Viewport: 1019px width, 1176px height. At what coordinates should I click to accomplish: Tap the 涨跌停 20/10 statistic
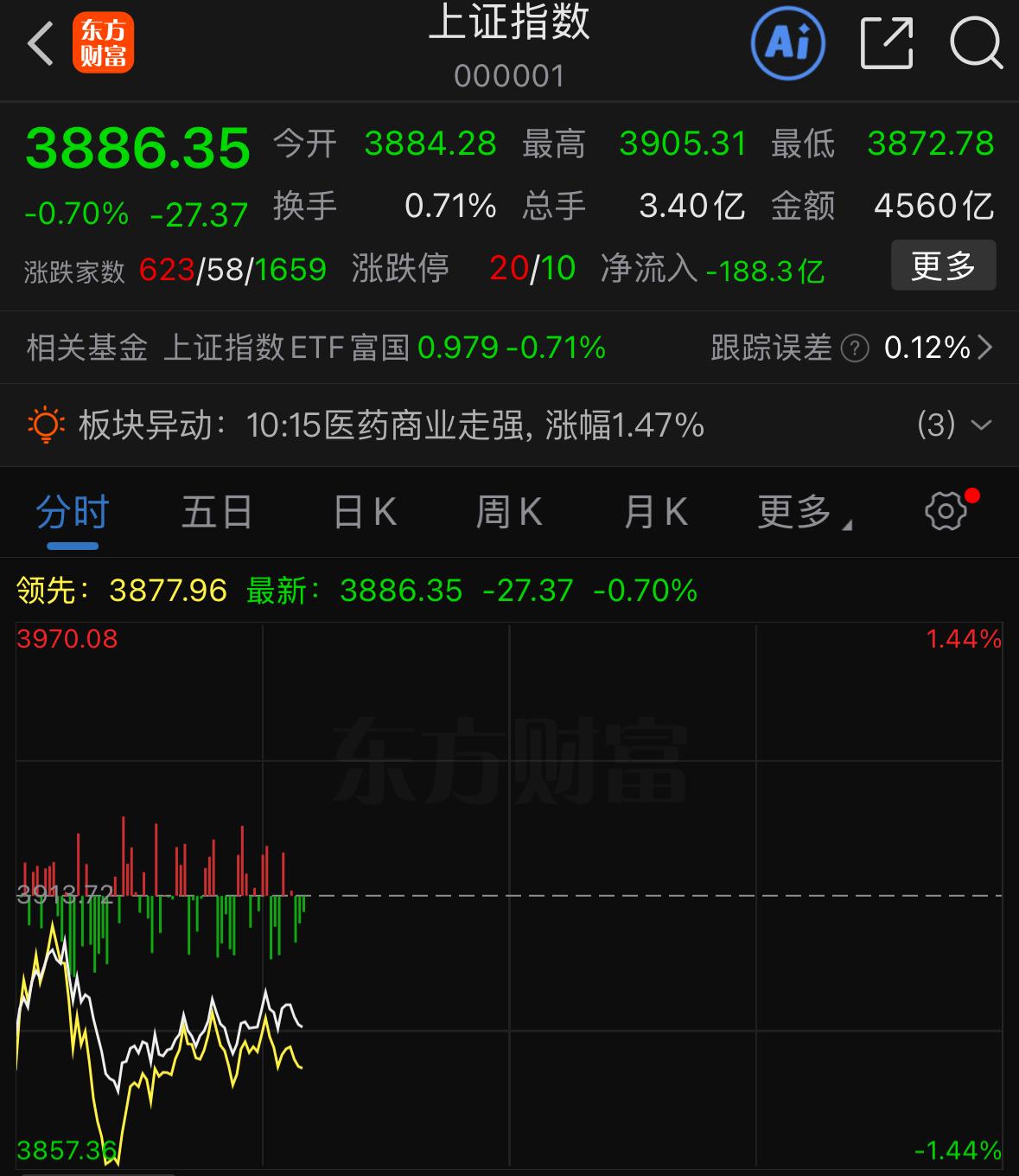coord(532,269)
